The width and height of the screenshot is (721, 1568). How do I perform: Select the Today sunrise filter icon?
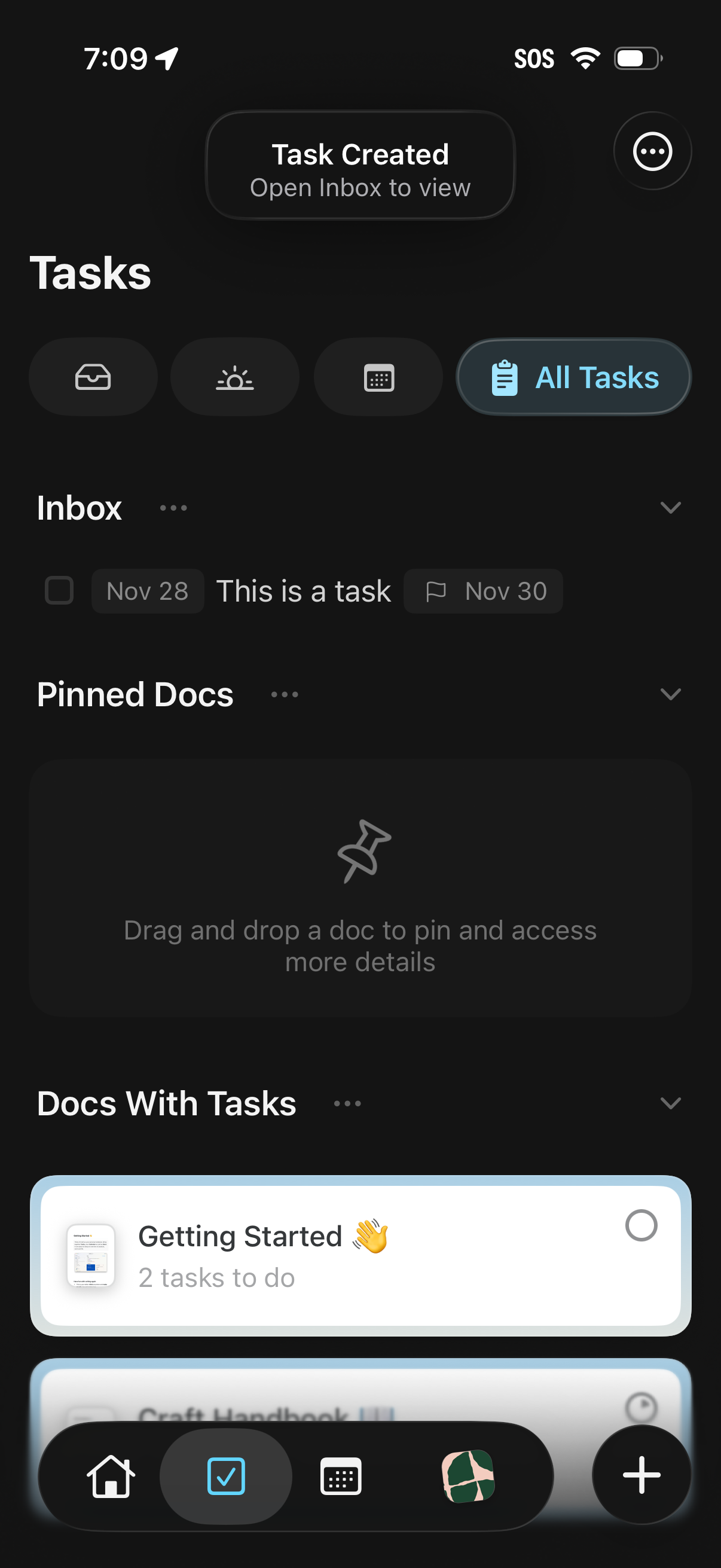click(x=235, y=376)
